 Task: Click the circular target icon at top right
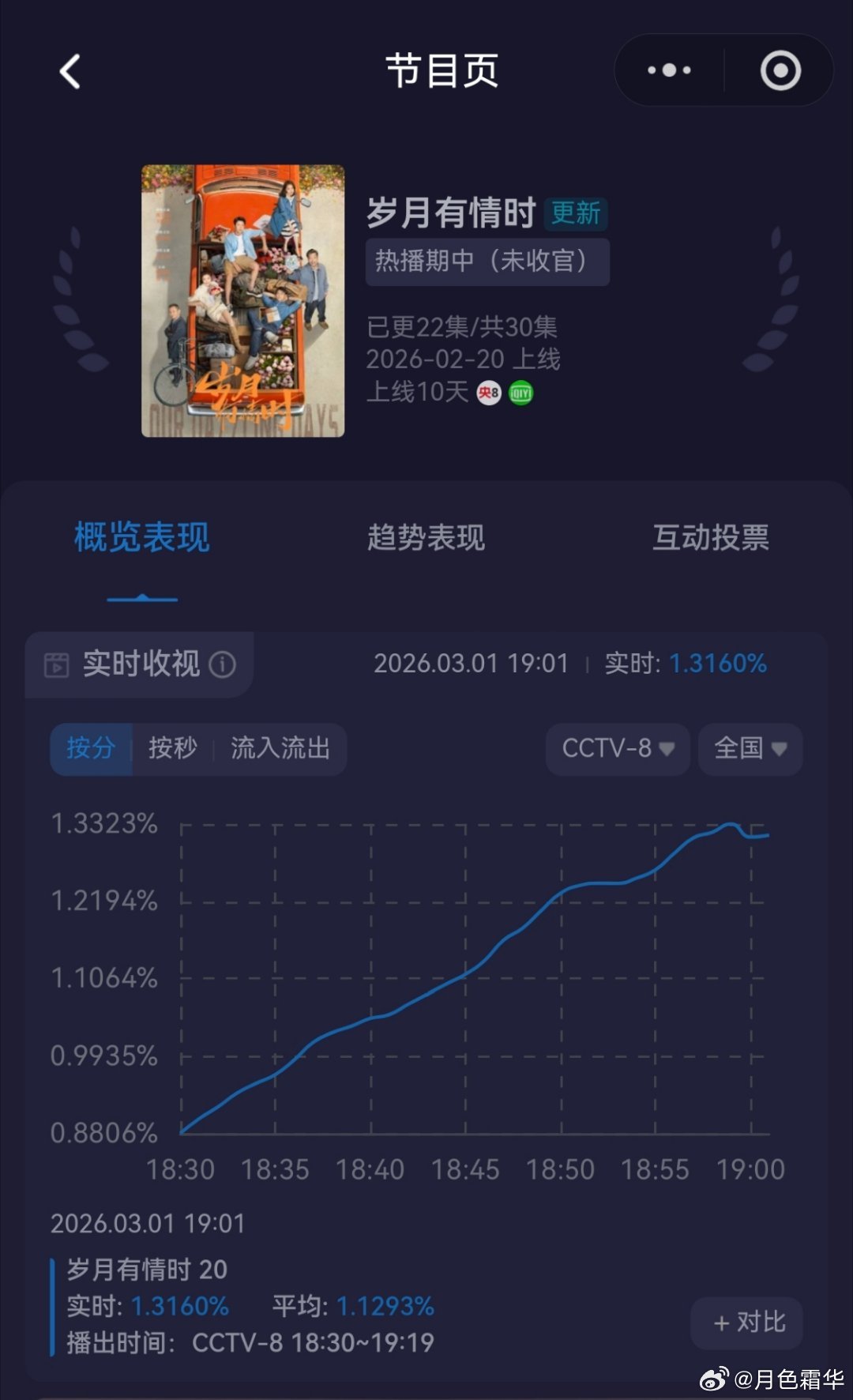(x=780, y=70)
